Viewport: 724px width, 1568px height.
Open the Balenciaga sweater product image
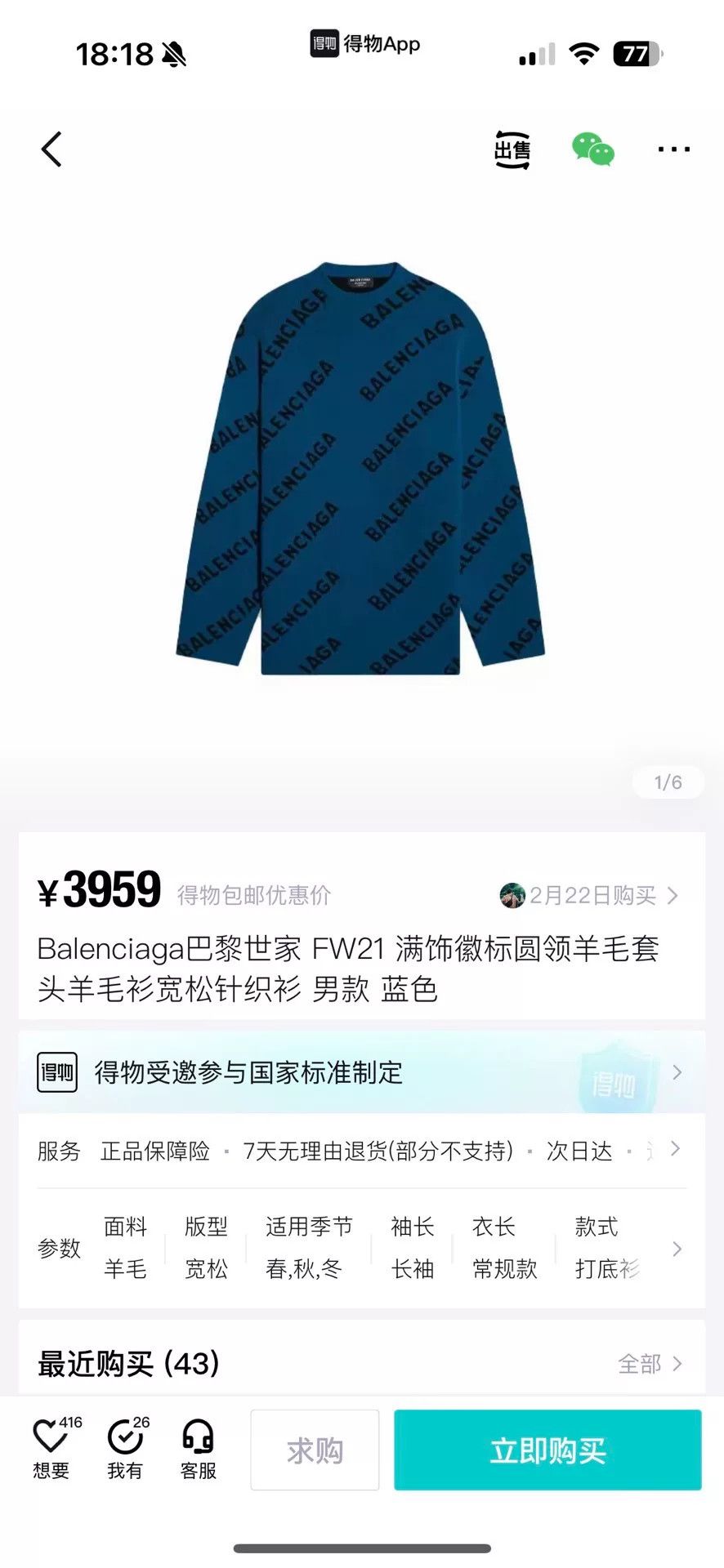(x=360, y=468)
